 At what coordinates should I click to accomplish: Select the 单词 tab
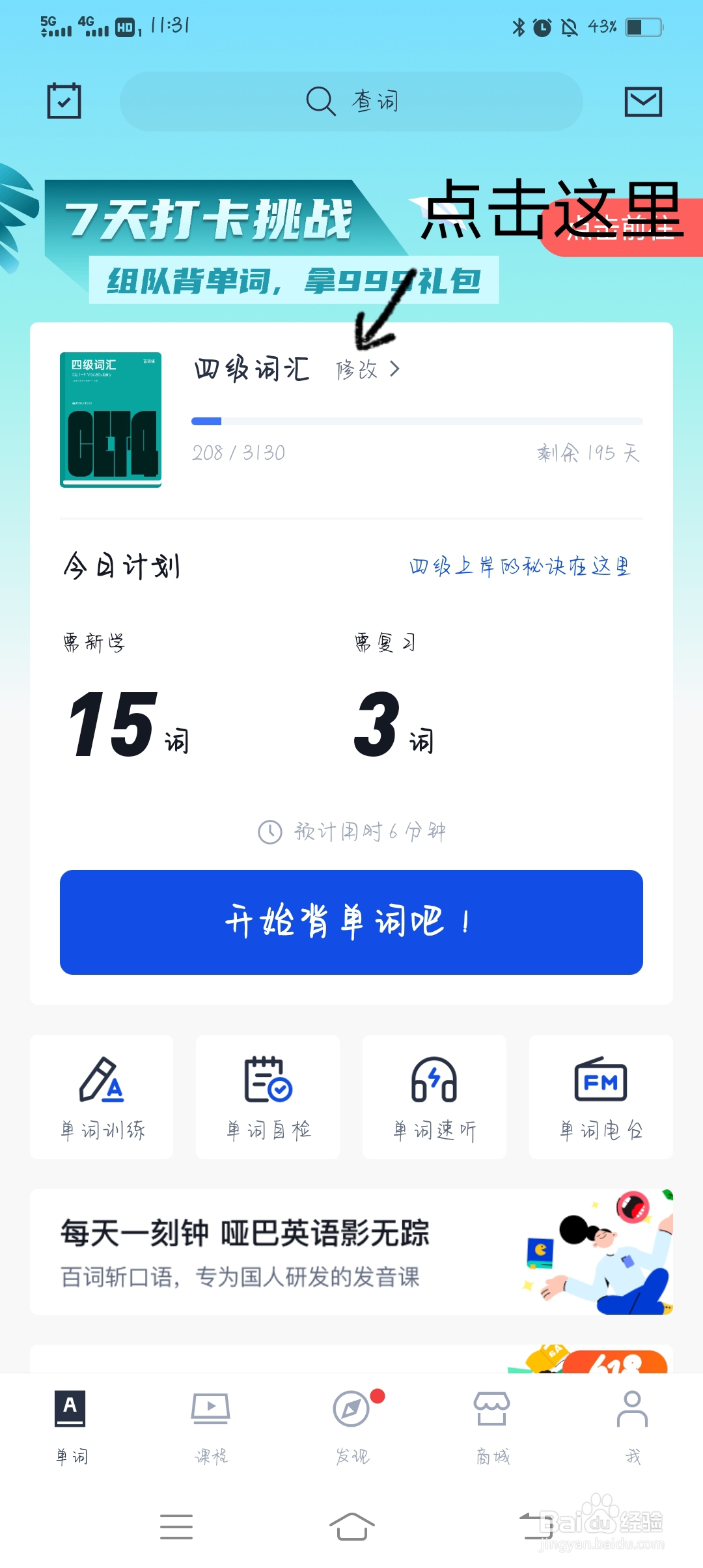point(70,1427)
